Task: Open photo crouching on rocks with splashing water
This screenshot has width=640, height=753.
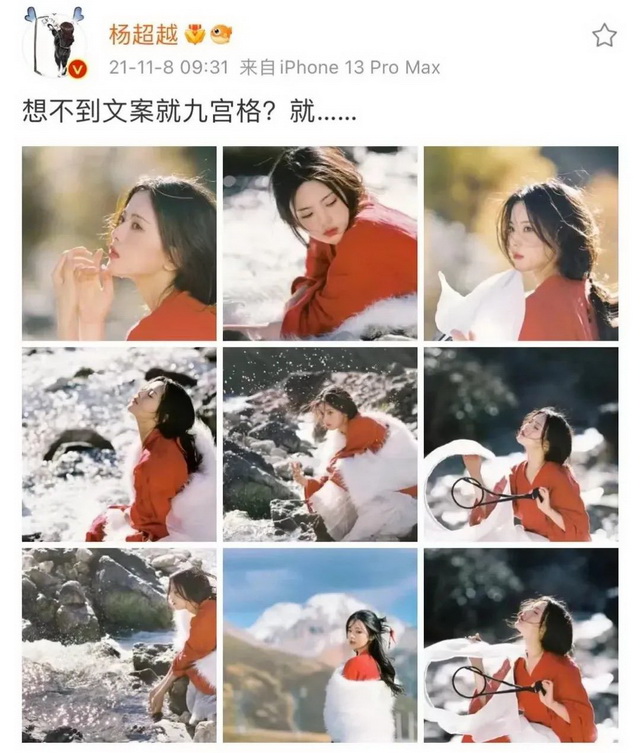Action: pyautogui.click(x=320, y=444)
